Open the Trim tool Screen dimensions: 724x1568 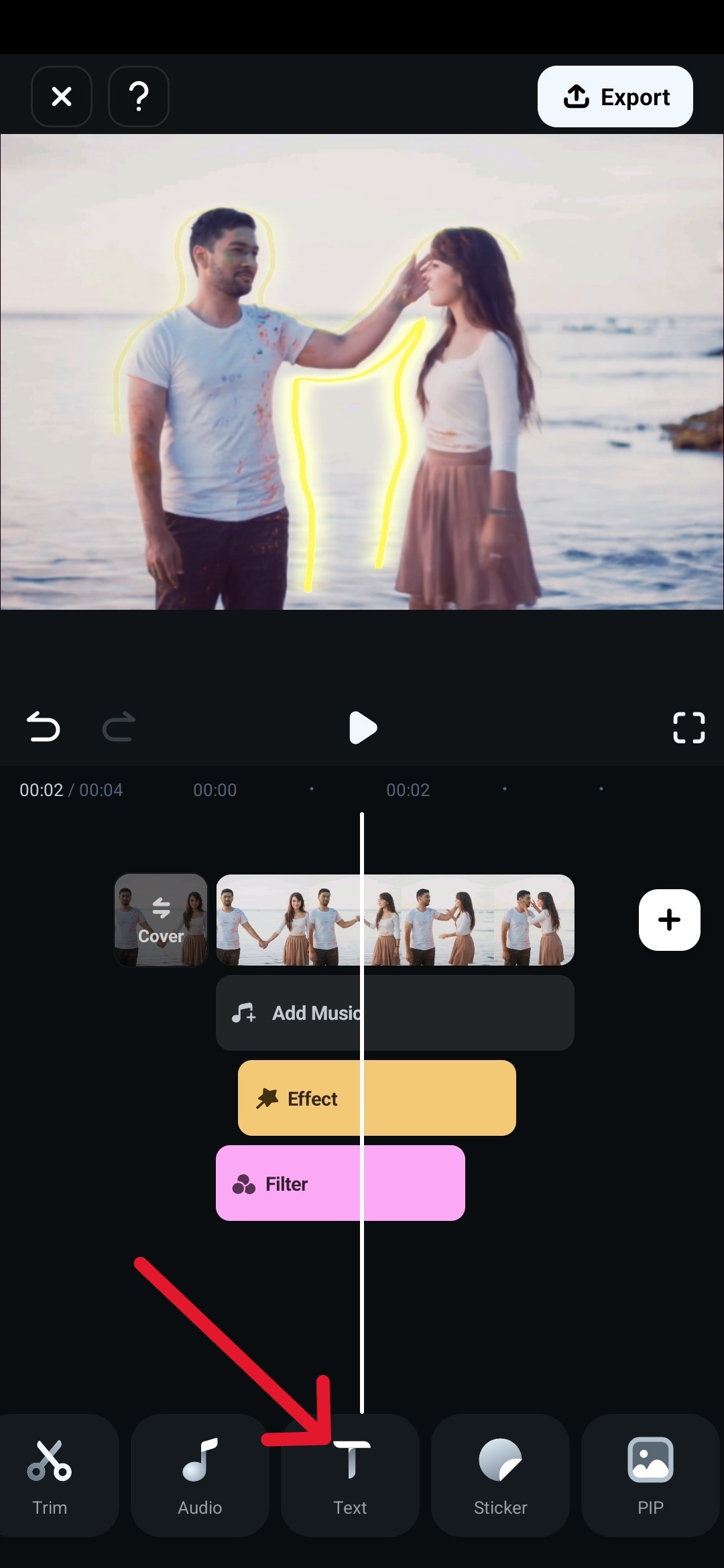coord(50,1476)
